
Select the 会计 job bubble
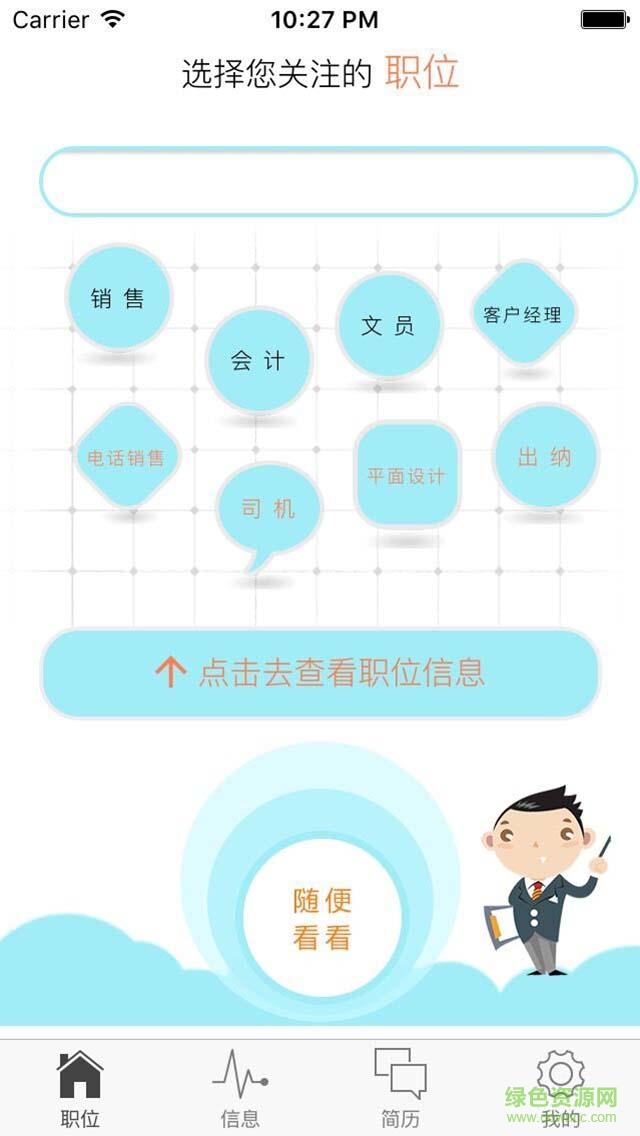coord(259,361)
